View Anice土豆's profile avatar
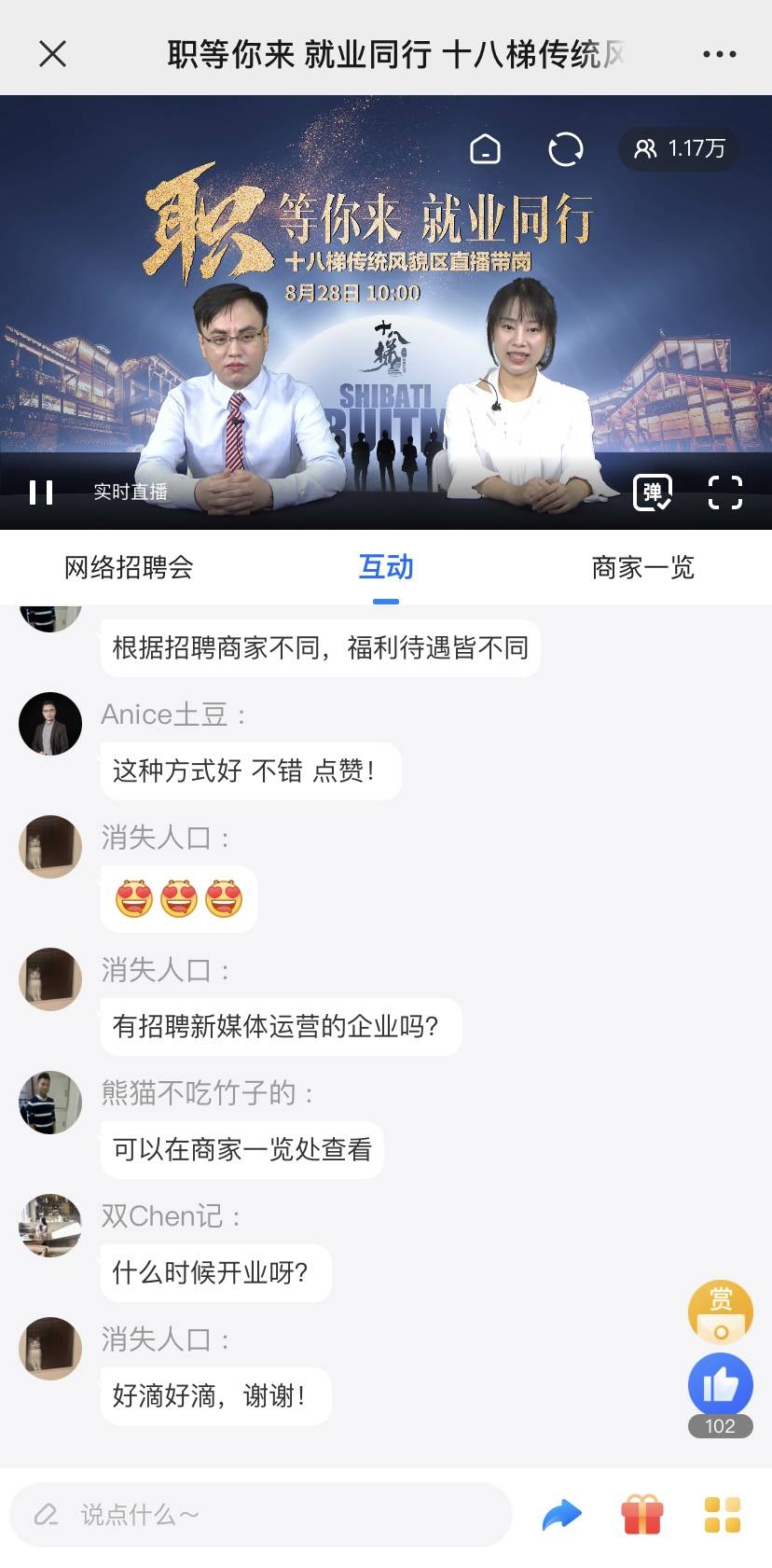Viewport: 772px width, 1568px height. pyautogui.click(x=50, y=724)
